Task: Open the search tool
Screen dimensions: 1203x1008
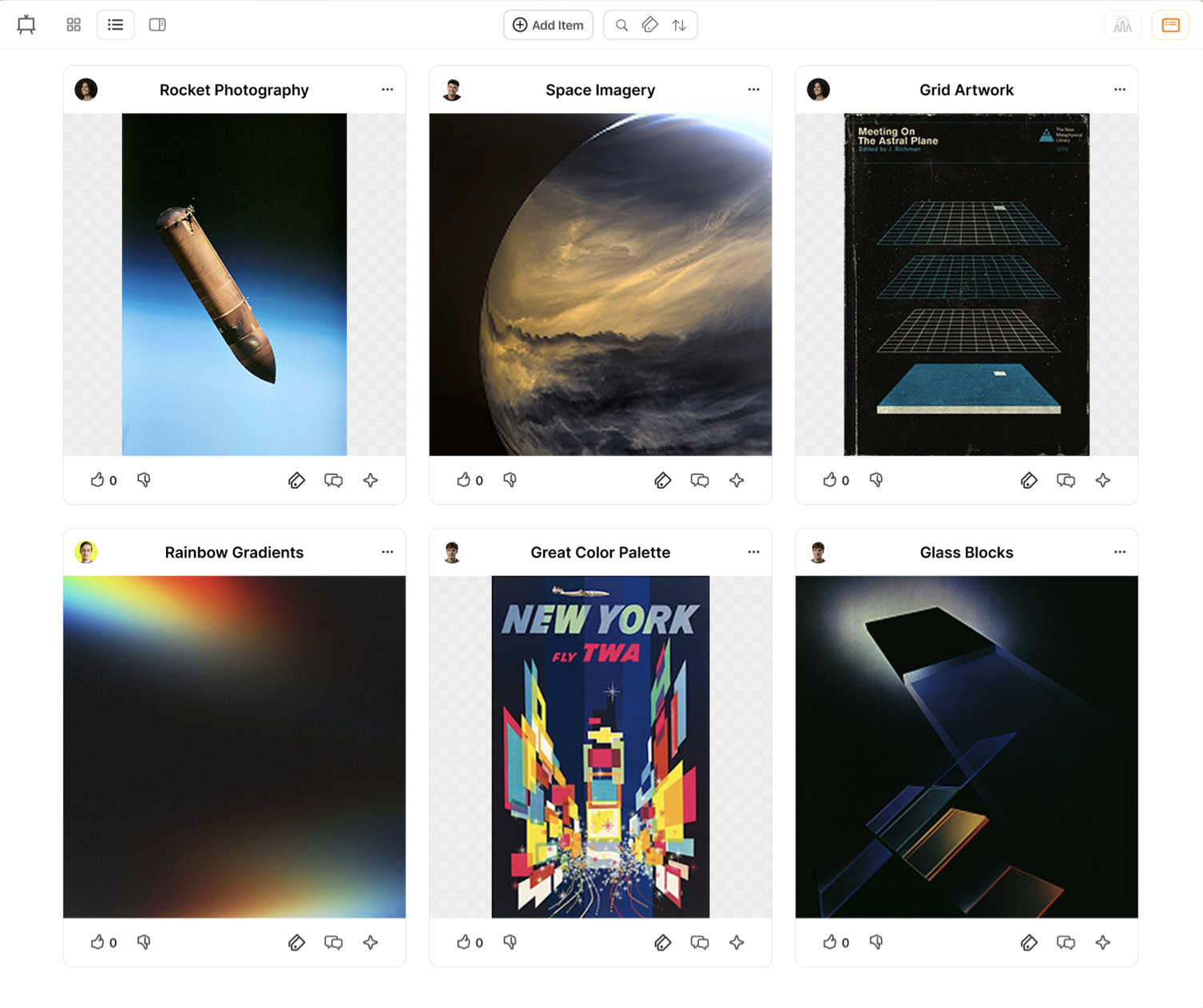Action: (x=621, y=25)
